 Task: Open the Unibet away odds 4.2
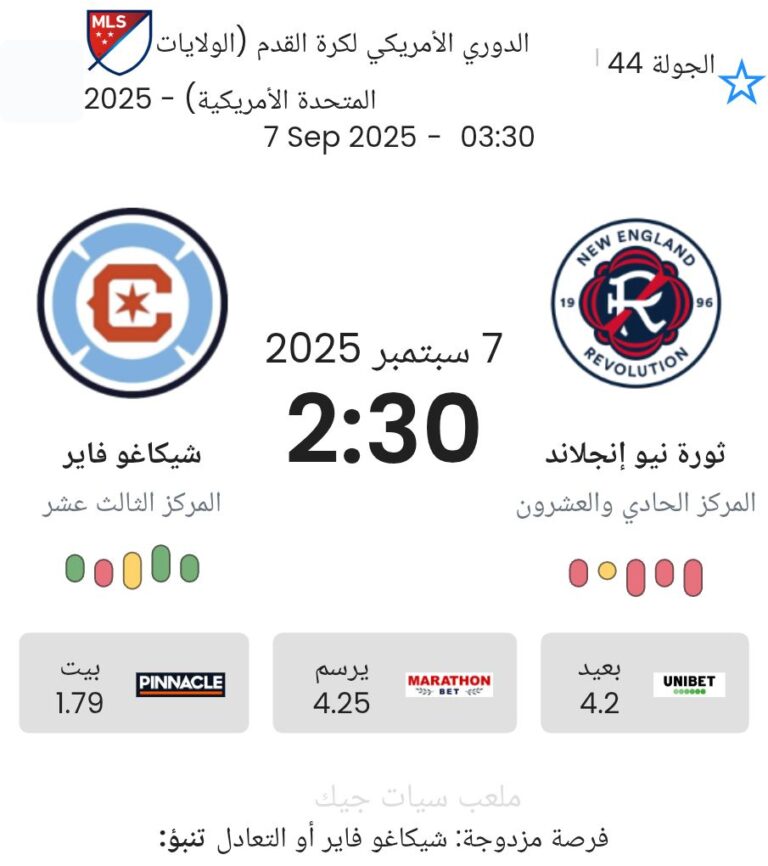(x=644, y=683)
